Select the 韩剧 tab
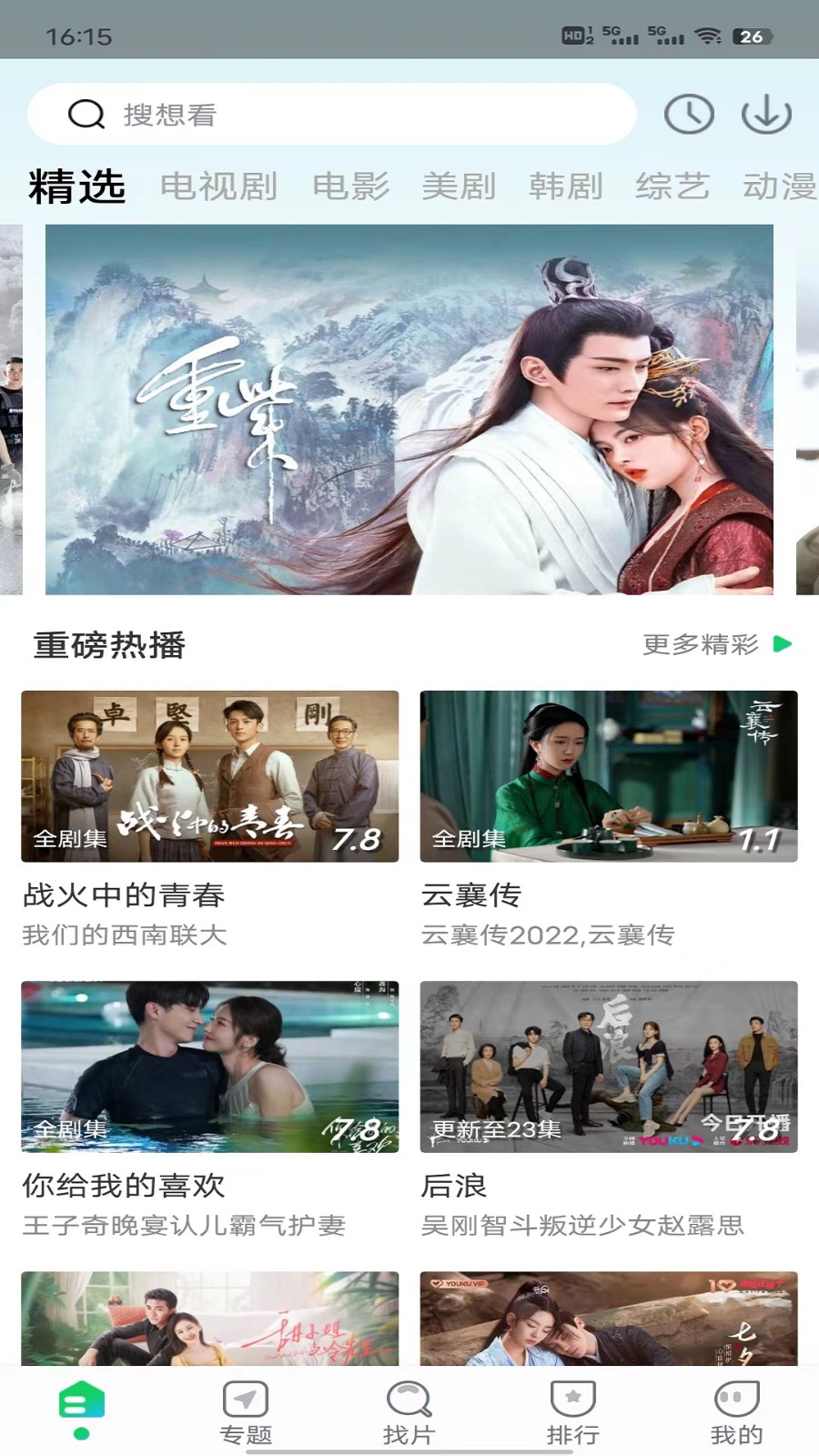The height and width of the screenshot is (1456, 819). 566,187
